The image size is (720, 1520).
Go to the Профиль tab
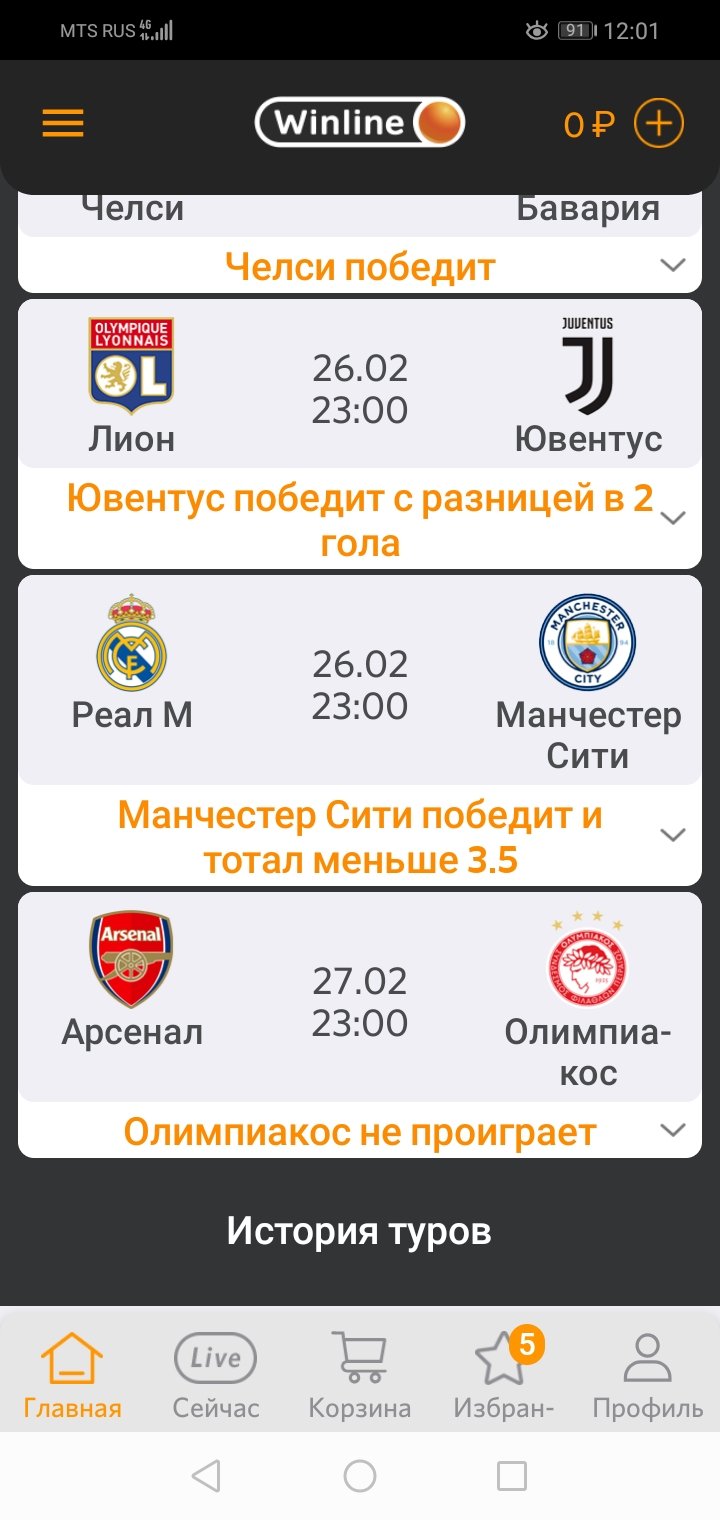(x=648, y=1375)
